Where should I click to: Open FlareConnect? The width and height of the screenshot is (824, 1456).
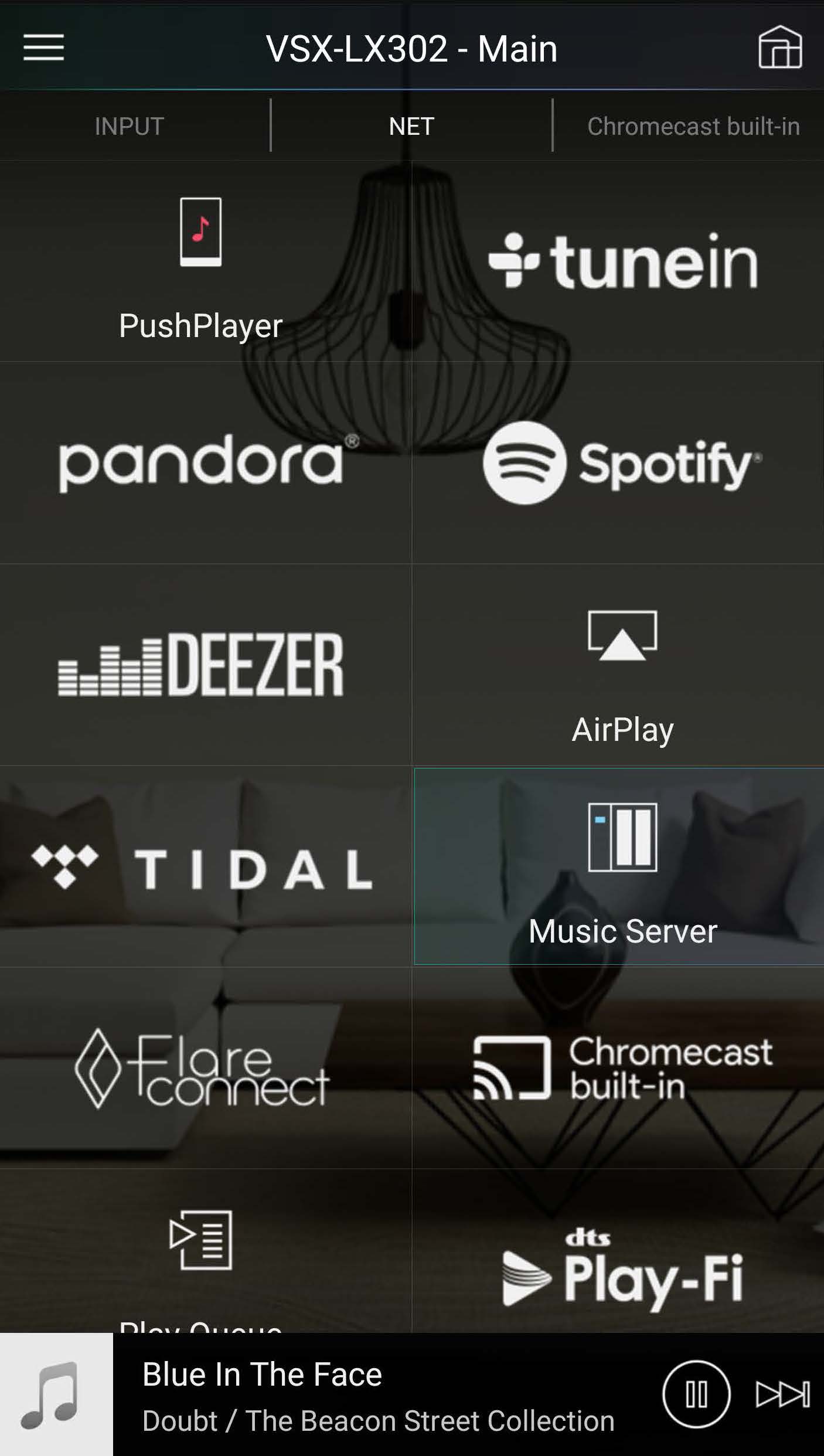point(201,1068)
